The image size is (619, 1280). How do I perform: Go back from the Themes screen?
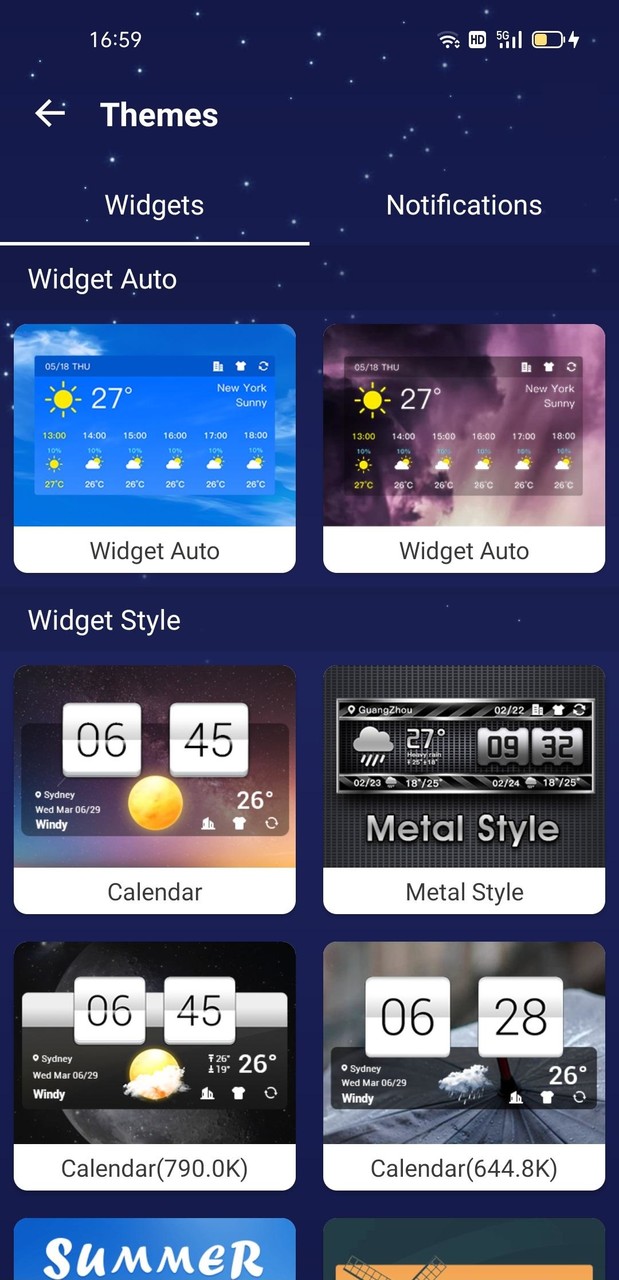click(50, 114)
